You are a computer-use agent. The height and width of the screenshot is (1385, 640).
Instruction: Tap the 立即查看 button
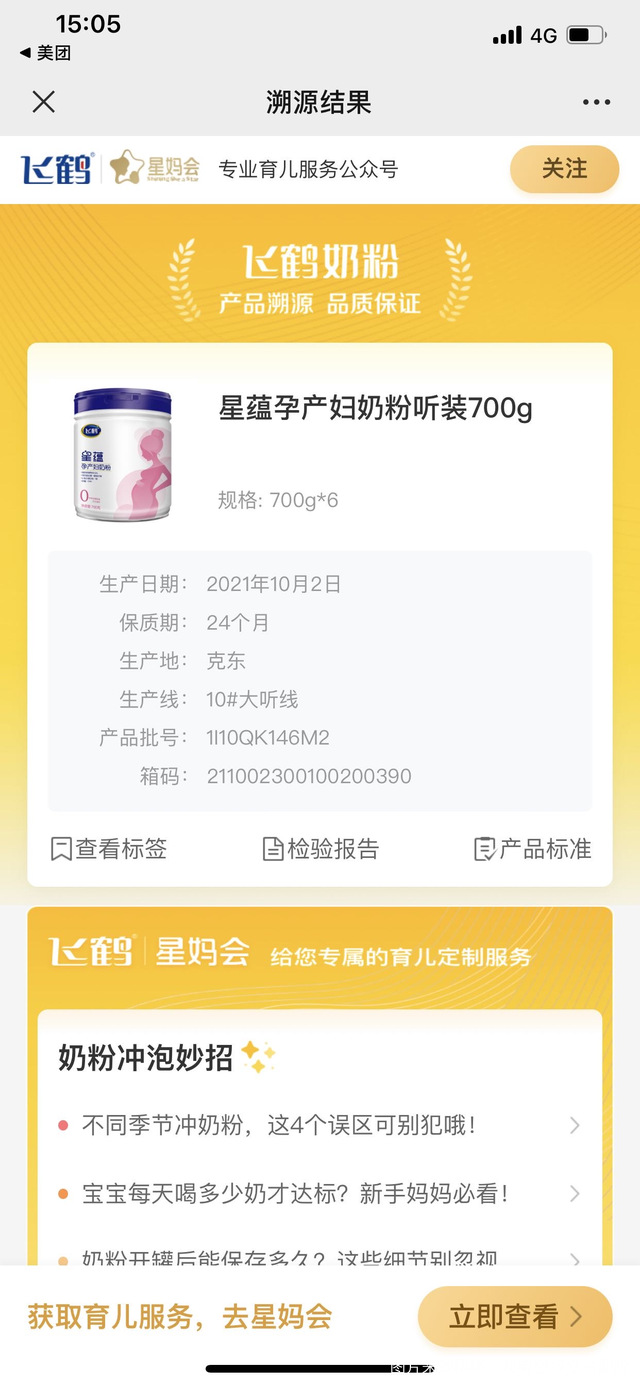pos(514,1316)
